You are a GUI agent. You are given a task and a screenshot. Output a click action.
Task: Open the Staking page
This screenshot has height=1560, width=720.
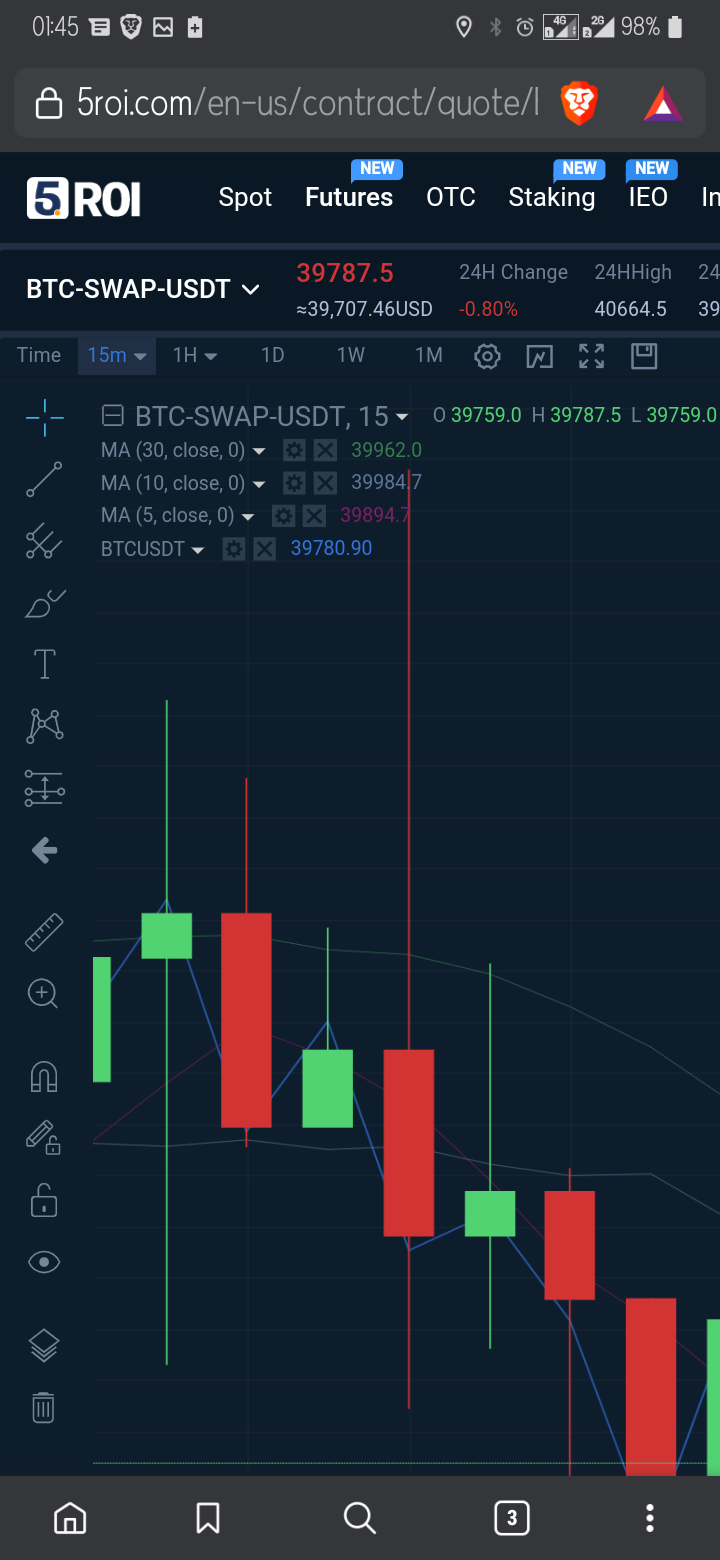click(x=552, y=197)
